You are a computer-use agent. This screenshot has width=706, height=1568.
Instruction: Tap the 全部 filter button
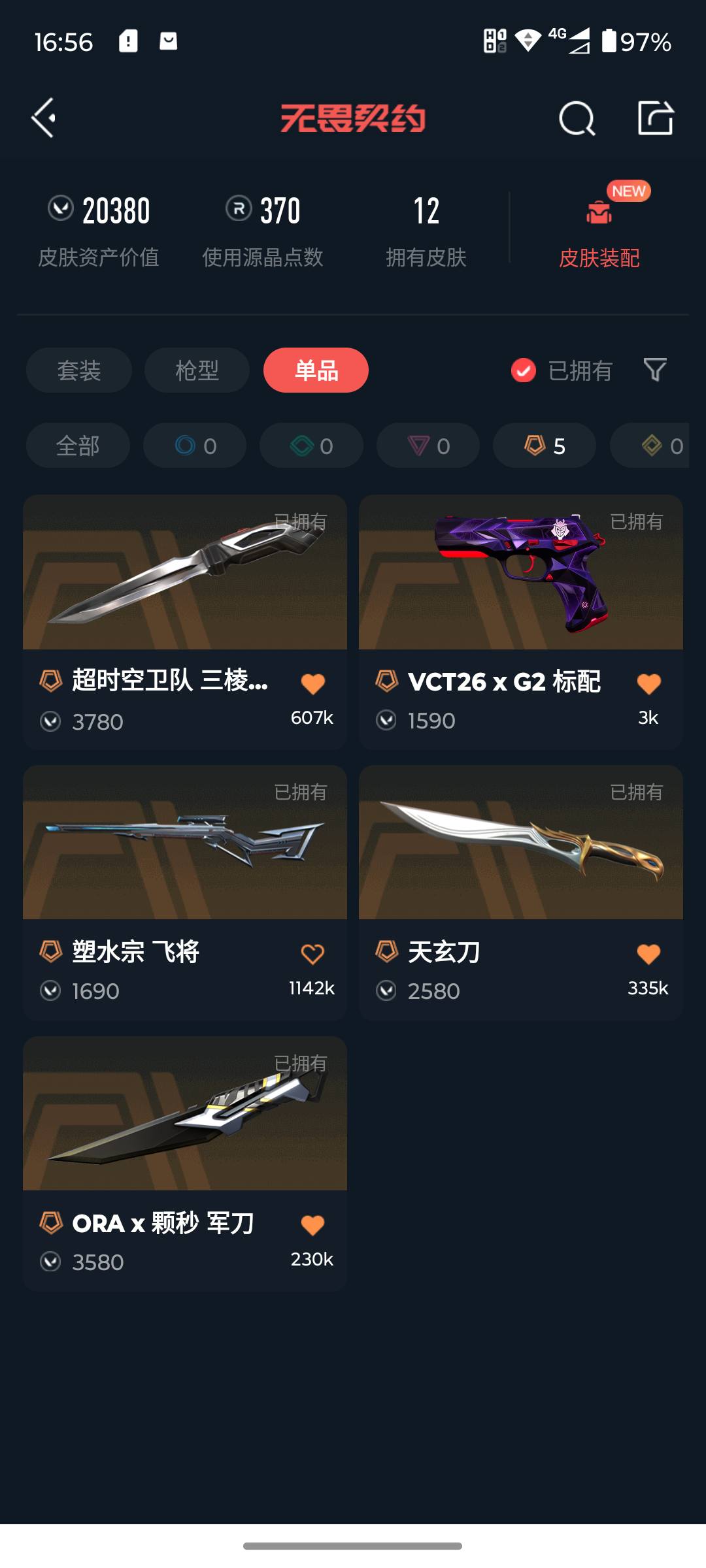tap(77, 446)
